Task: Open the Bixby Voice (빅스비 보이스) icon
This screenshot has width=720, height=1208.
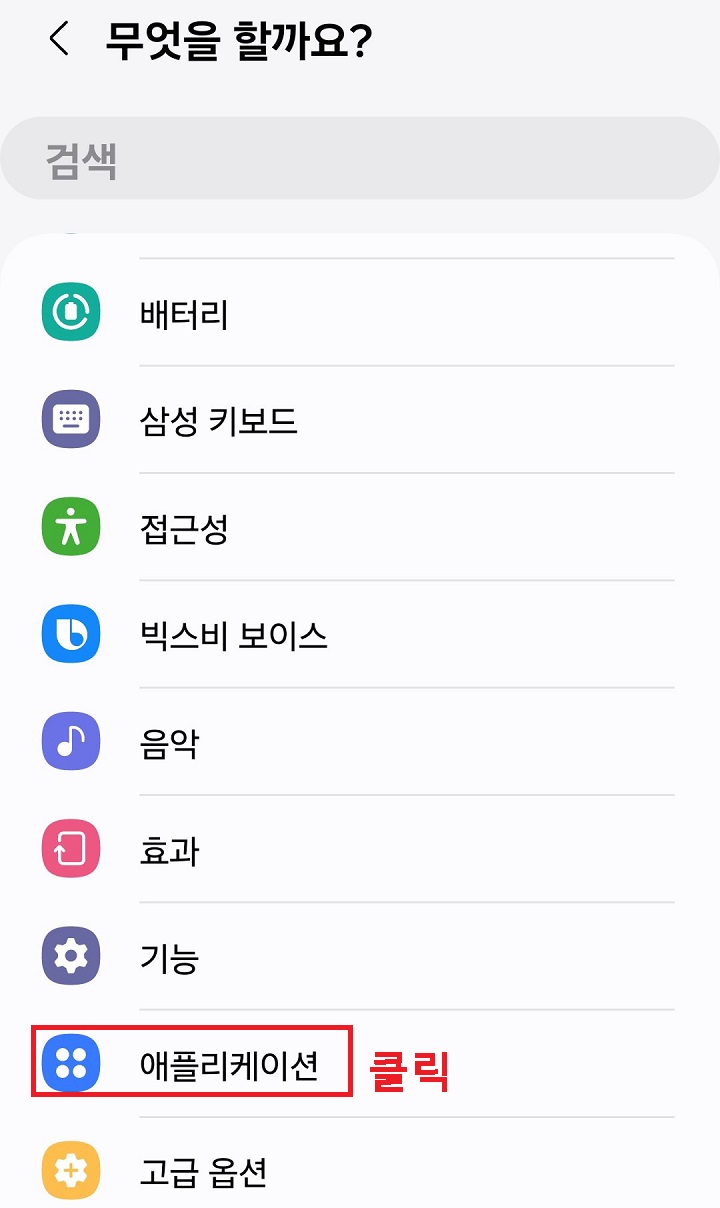Action: 68,634
